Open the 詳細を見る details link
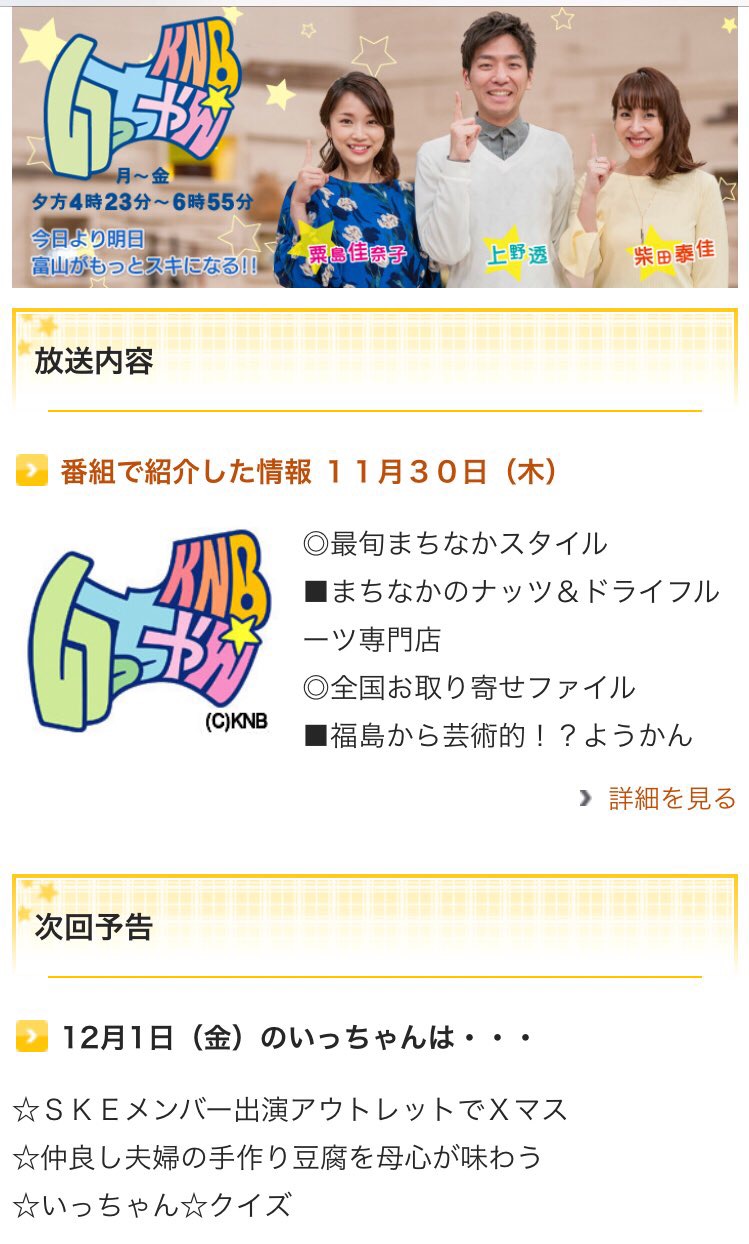The image size is (749, 1244). click(x=671, y=798)
